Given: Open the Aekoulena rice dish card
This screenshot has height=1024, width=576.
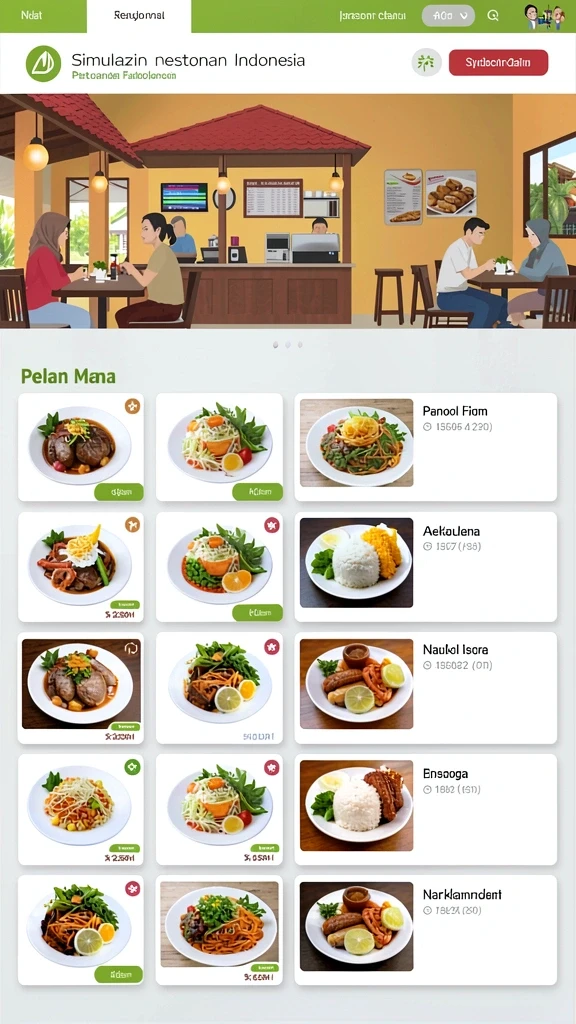Looking at the screenshot, I should [426, 566].
